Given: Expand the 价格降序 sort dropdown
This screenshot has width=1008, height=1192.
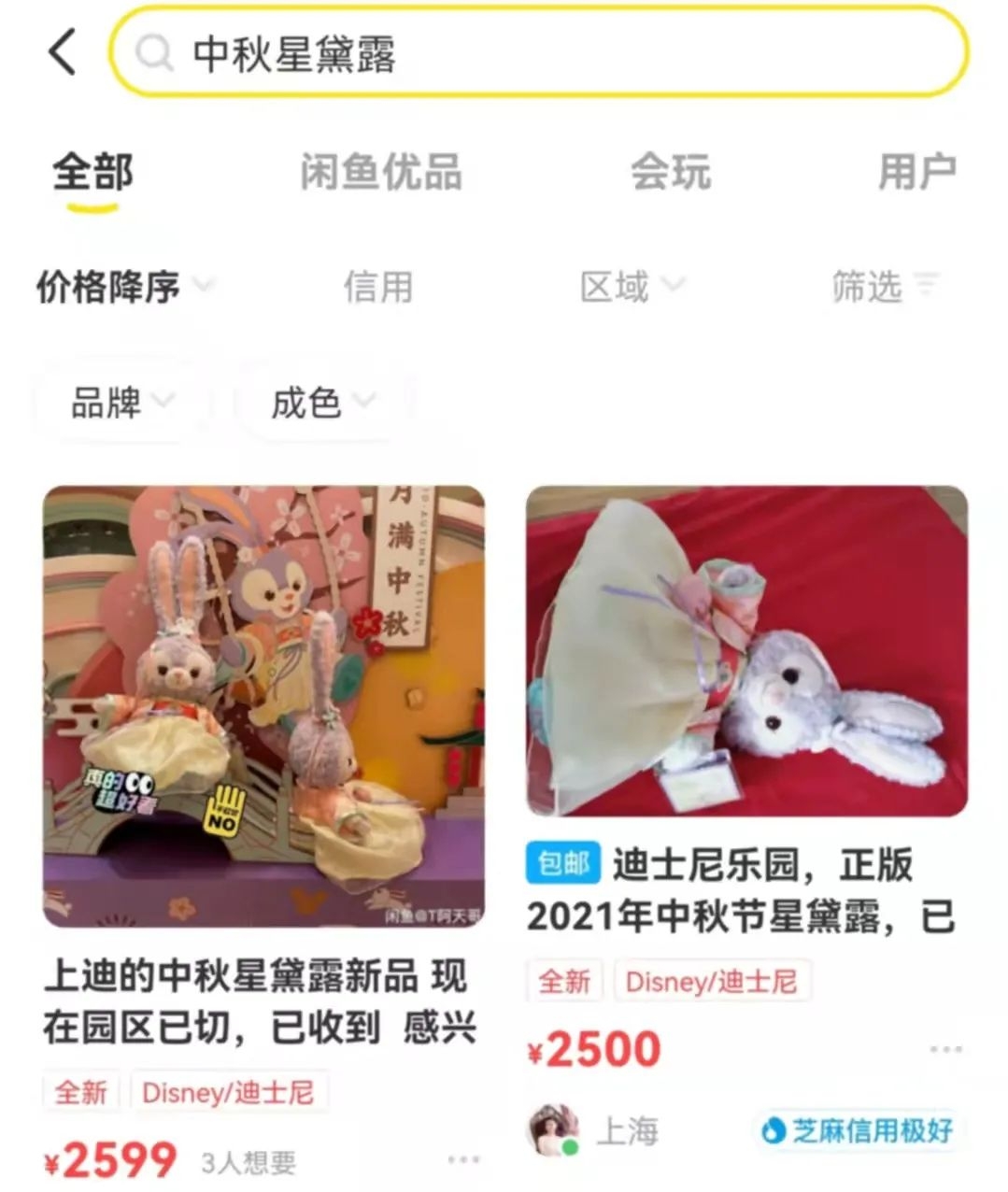Looking at the screenshot, I should (123, 287).
